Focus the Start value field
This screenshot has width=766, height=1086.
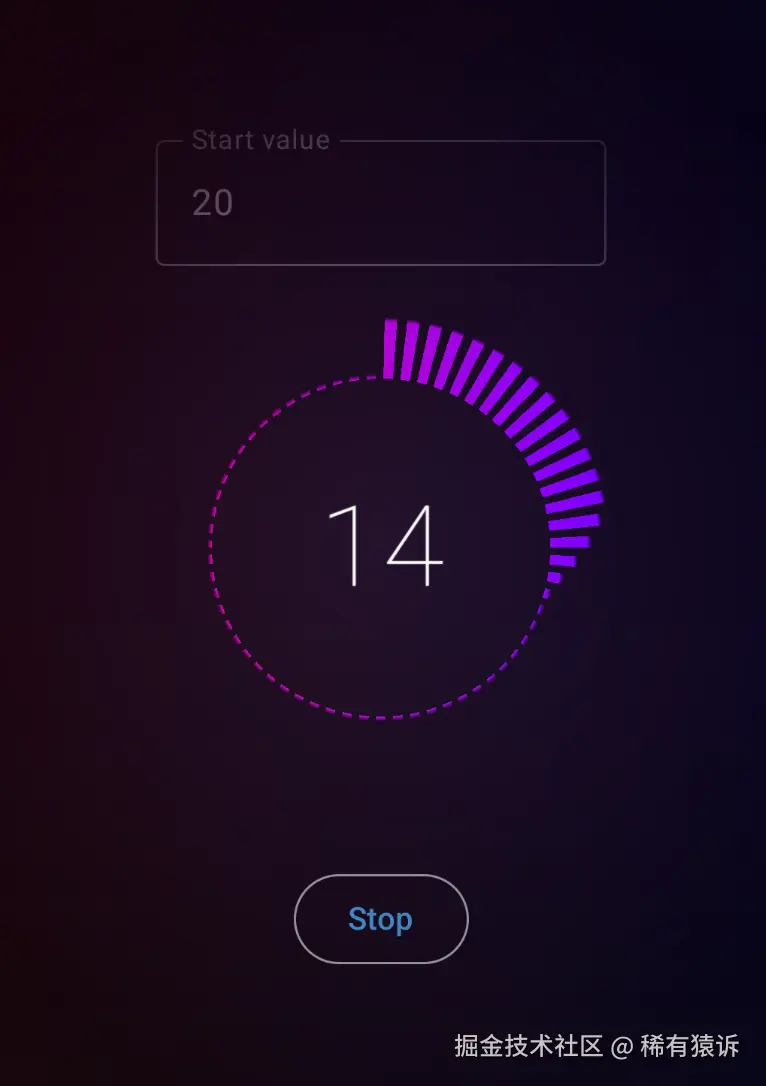[x=380, y=203]
